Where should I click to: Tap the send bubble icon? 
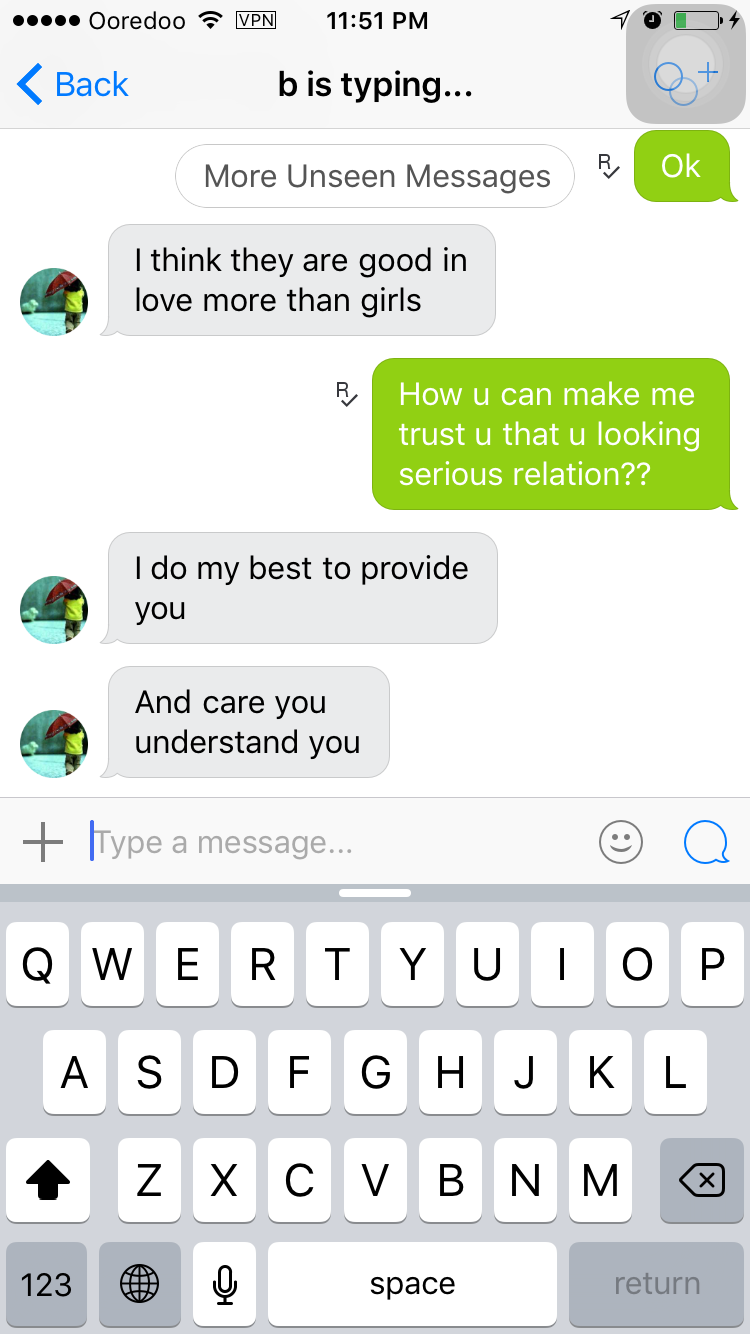point(706,842)
